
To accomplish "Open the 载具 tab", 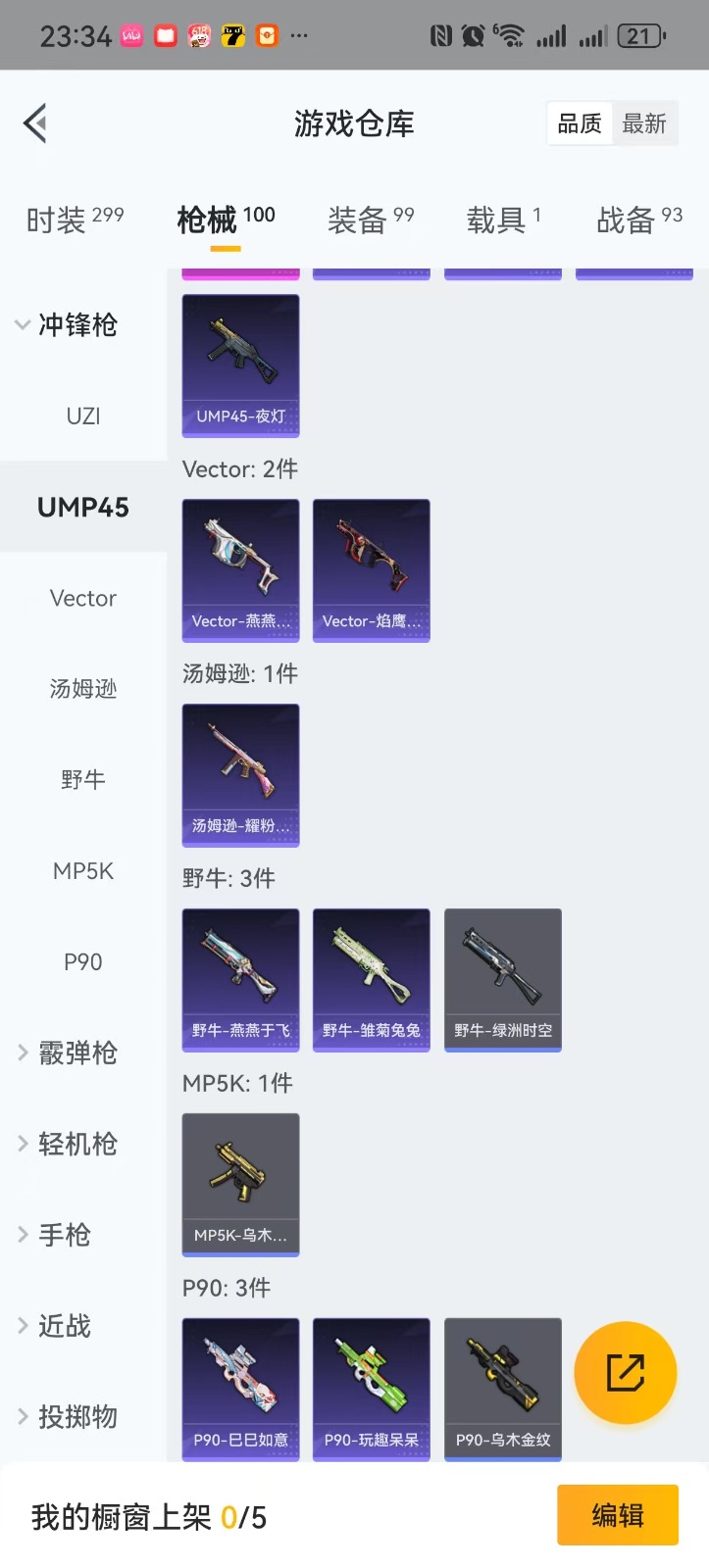I will click(x=503, y=220).
